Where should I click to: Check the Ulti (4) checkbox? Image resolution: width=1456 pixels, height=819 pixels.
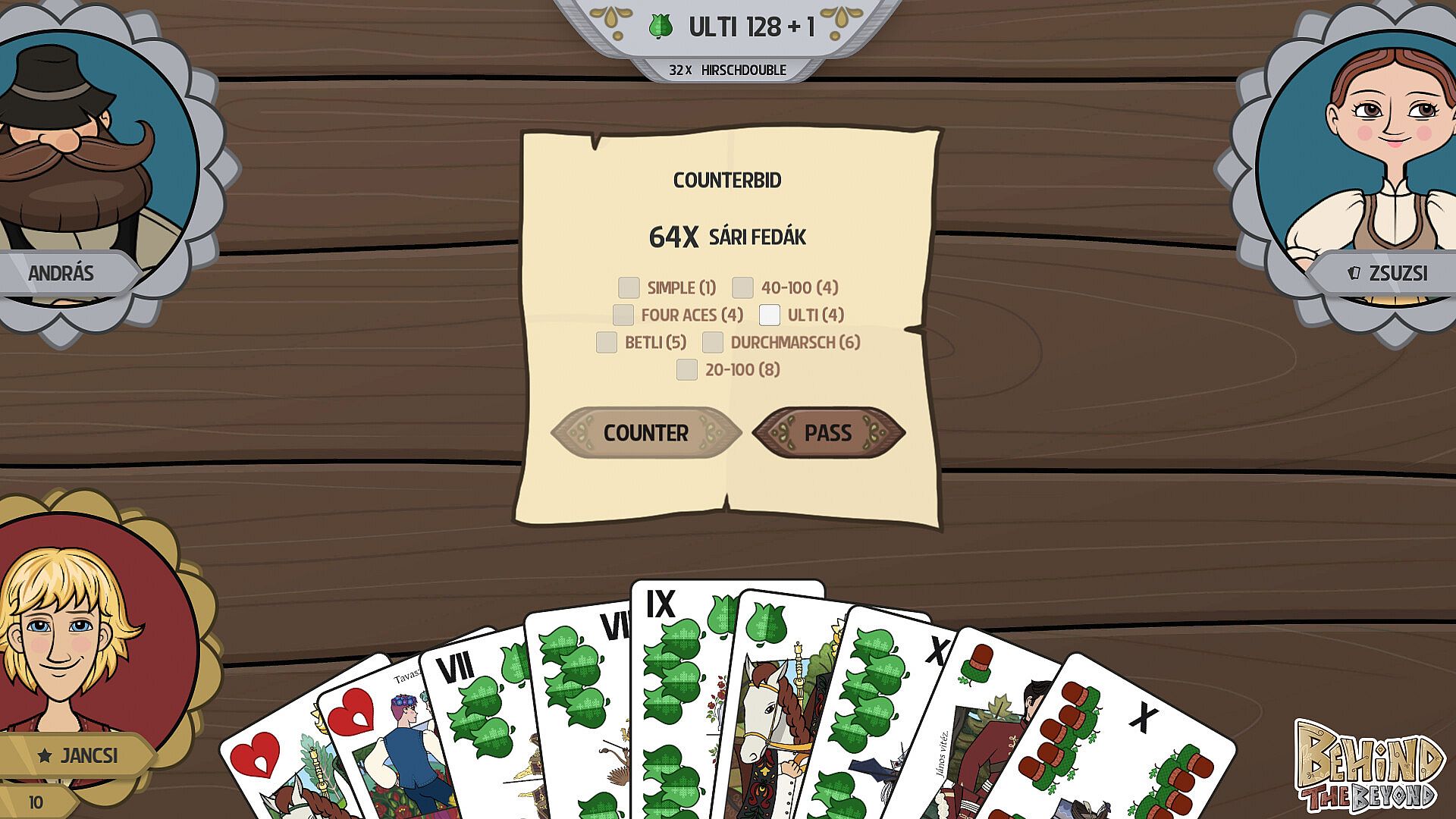click(769, 315)
